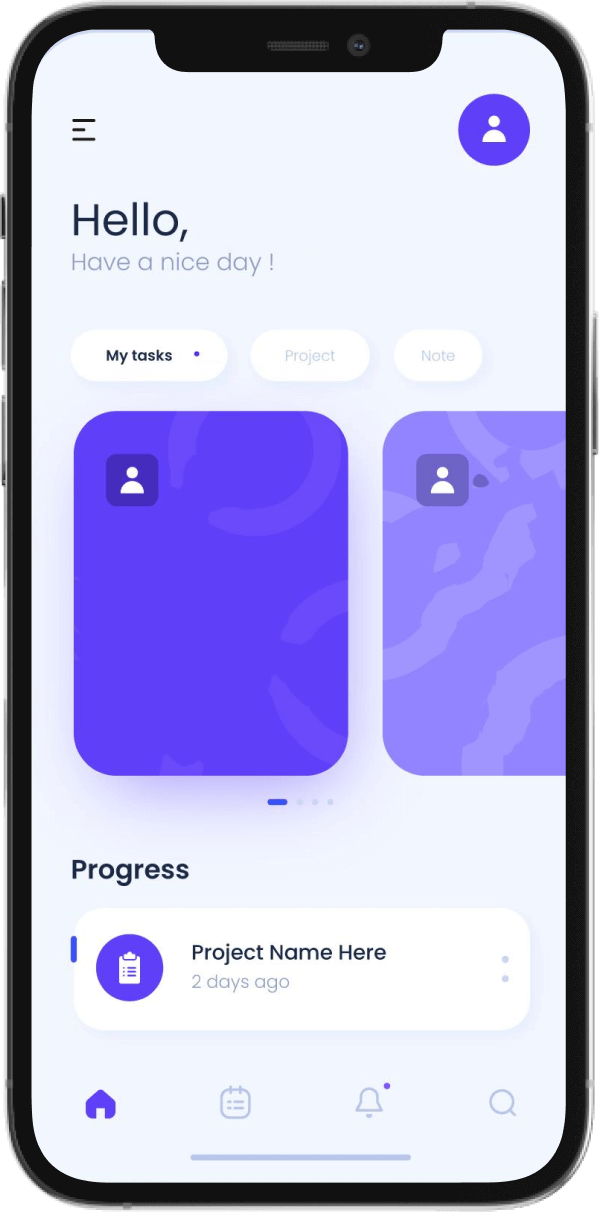This screenshot has height=1214, width=600.
Task: Switch to the calendar tab
Action: [x=235, y=1103]
